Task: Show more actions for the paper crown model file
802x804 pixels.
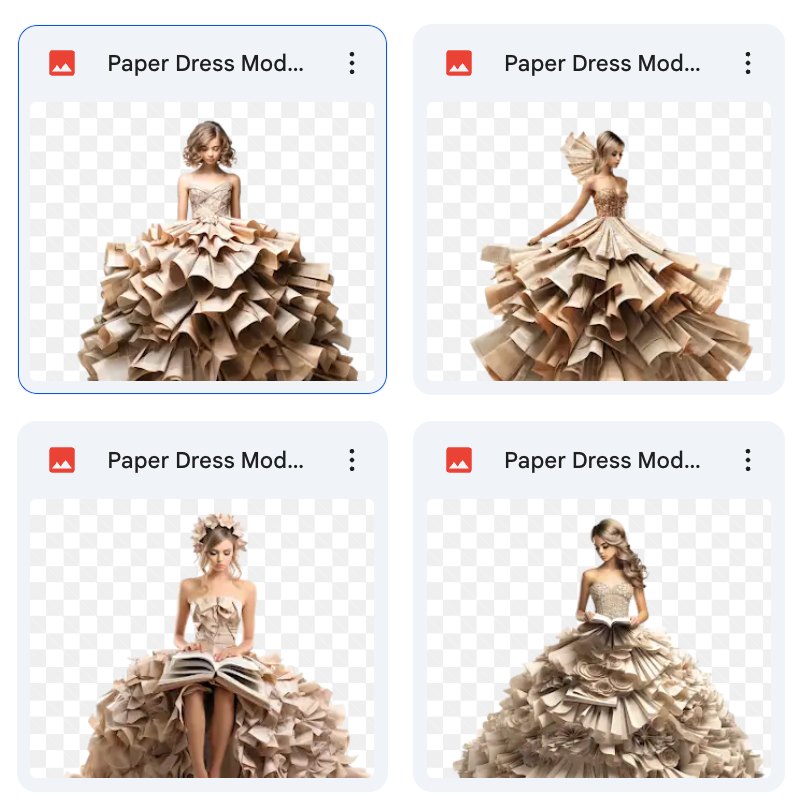Action: point(352,460)
